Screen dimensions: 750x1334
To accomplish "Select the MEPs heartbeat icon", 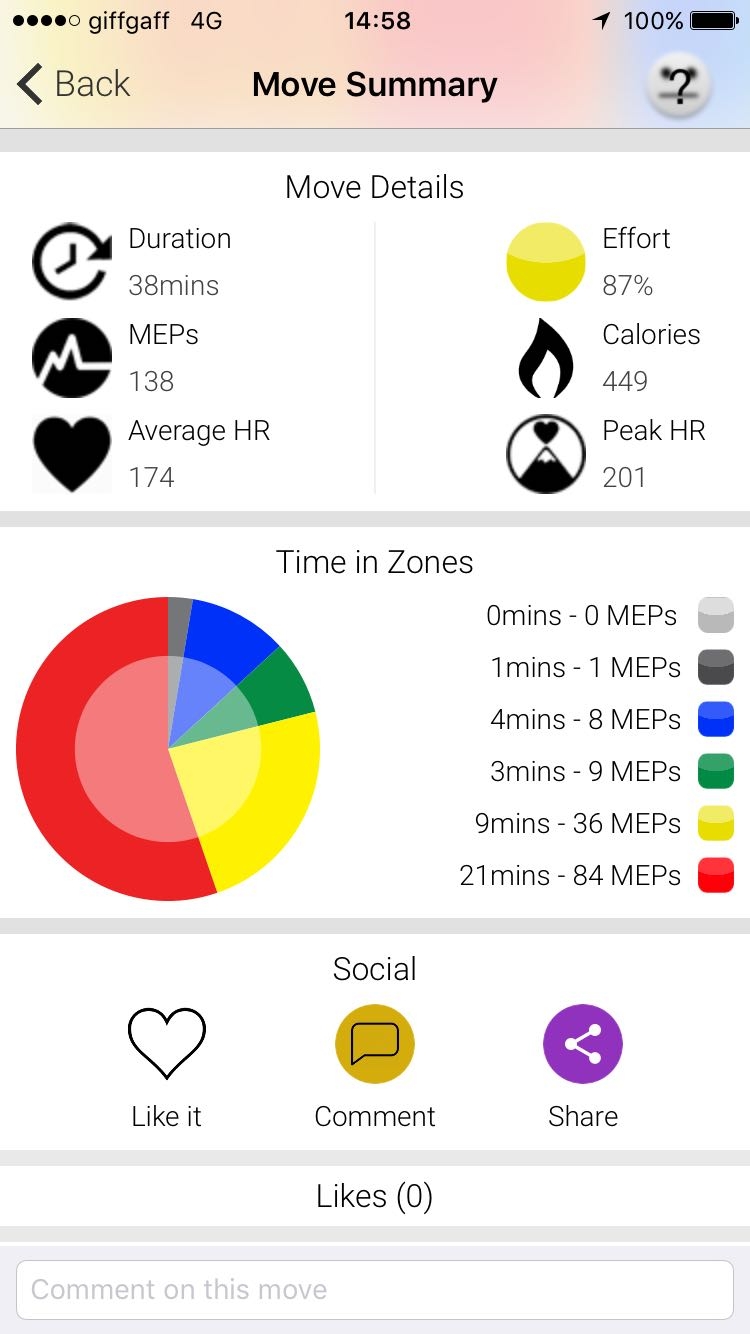I will coord(71,357).
